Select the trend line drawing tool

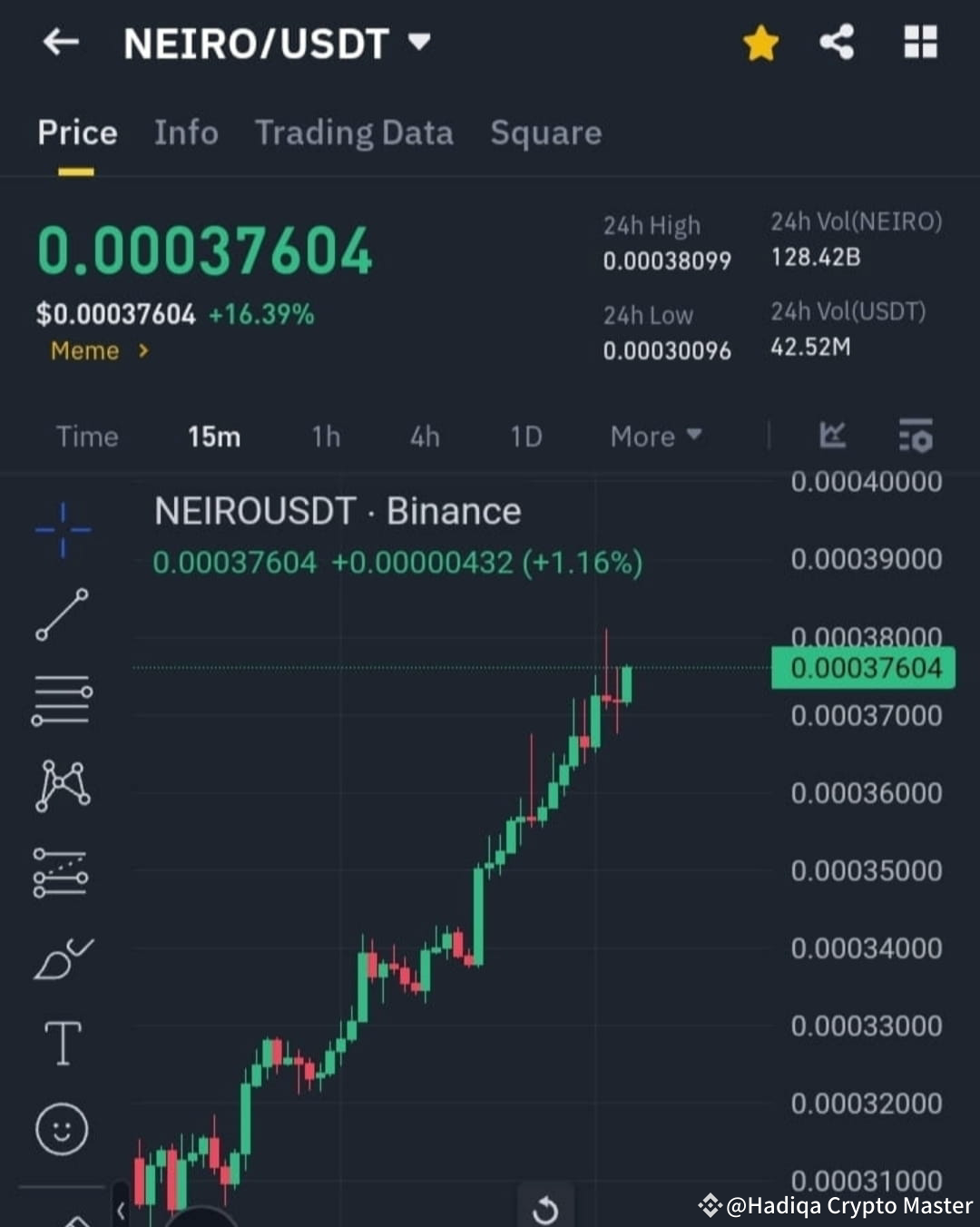click(x=62, y=615)
